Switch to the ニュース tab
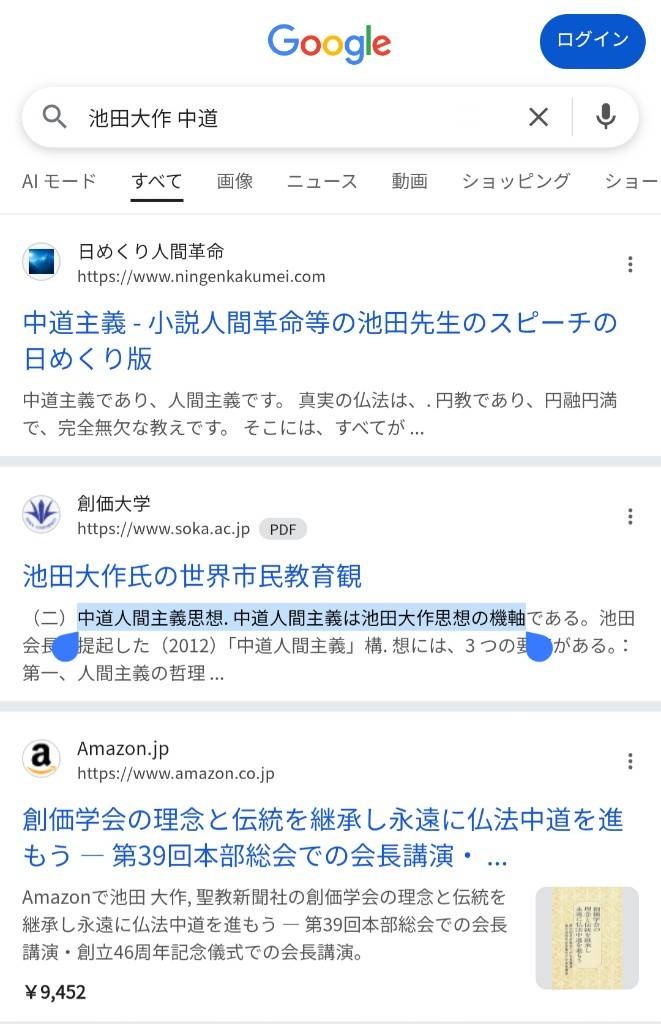Viewport: 661px width, 1024px height. click(x=322, y=181)
